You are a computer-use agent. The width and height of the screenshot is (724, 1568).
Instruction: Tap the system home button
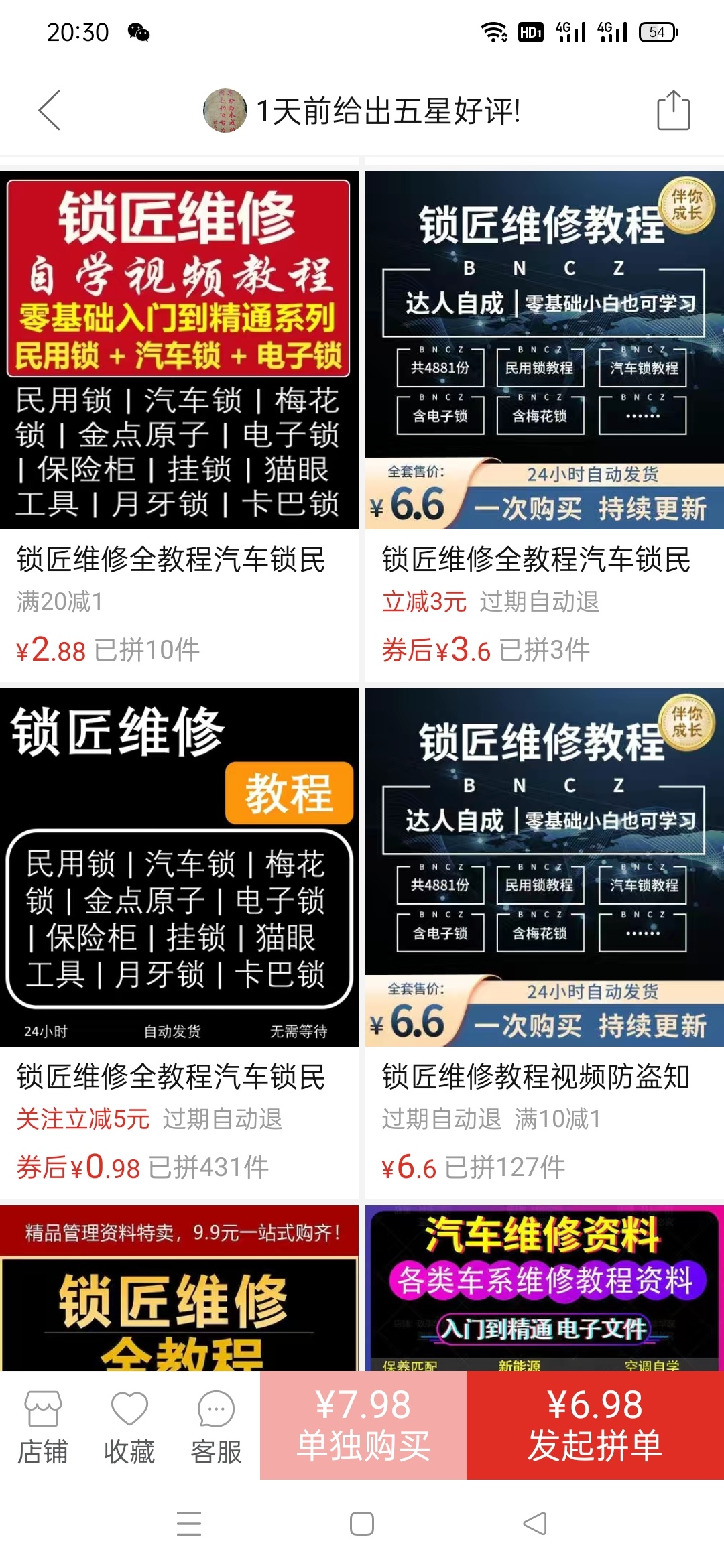[362, 1524]
